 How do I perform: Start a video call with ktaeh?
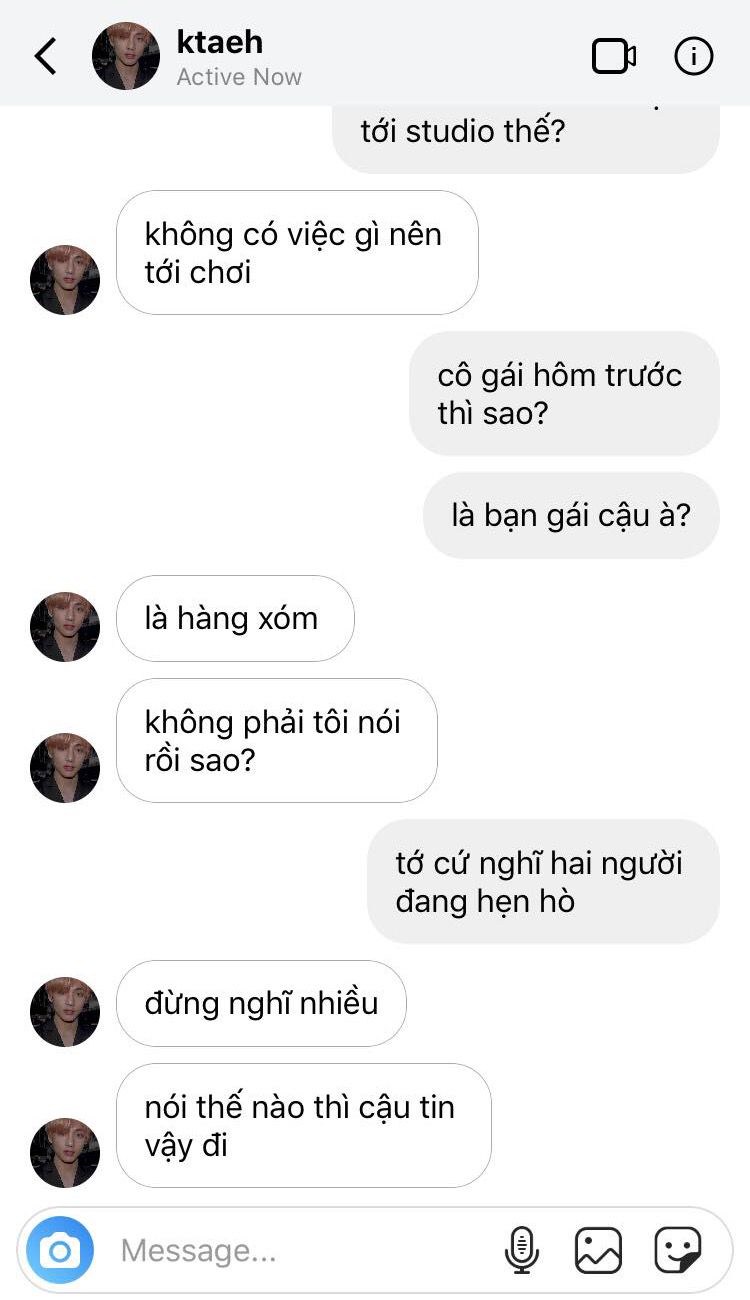click(614, 56)
